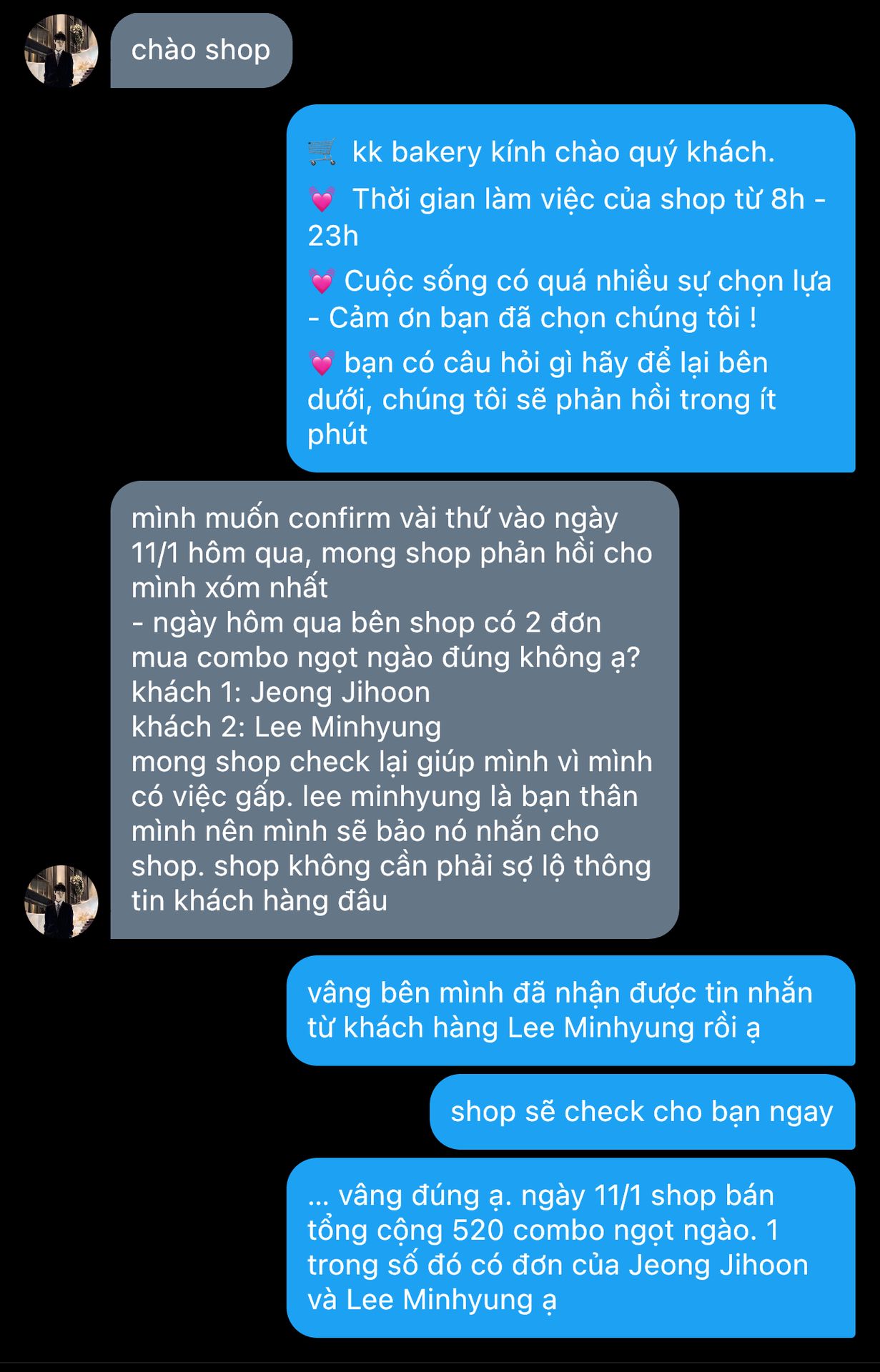The image size is (880, 1372).
Task: Open sender's avatar beside "chào shop" message
Action: (x=61, y=51)
